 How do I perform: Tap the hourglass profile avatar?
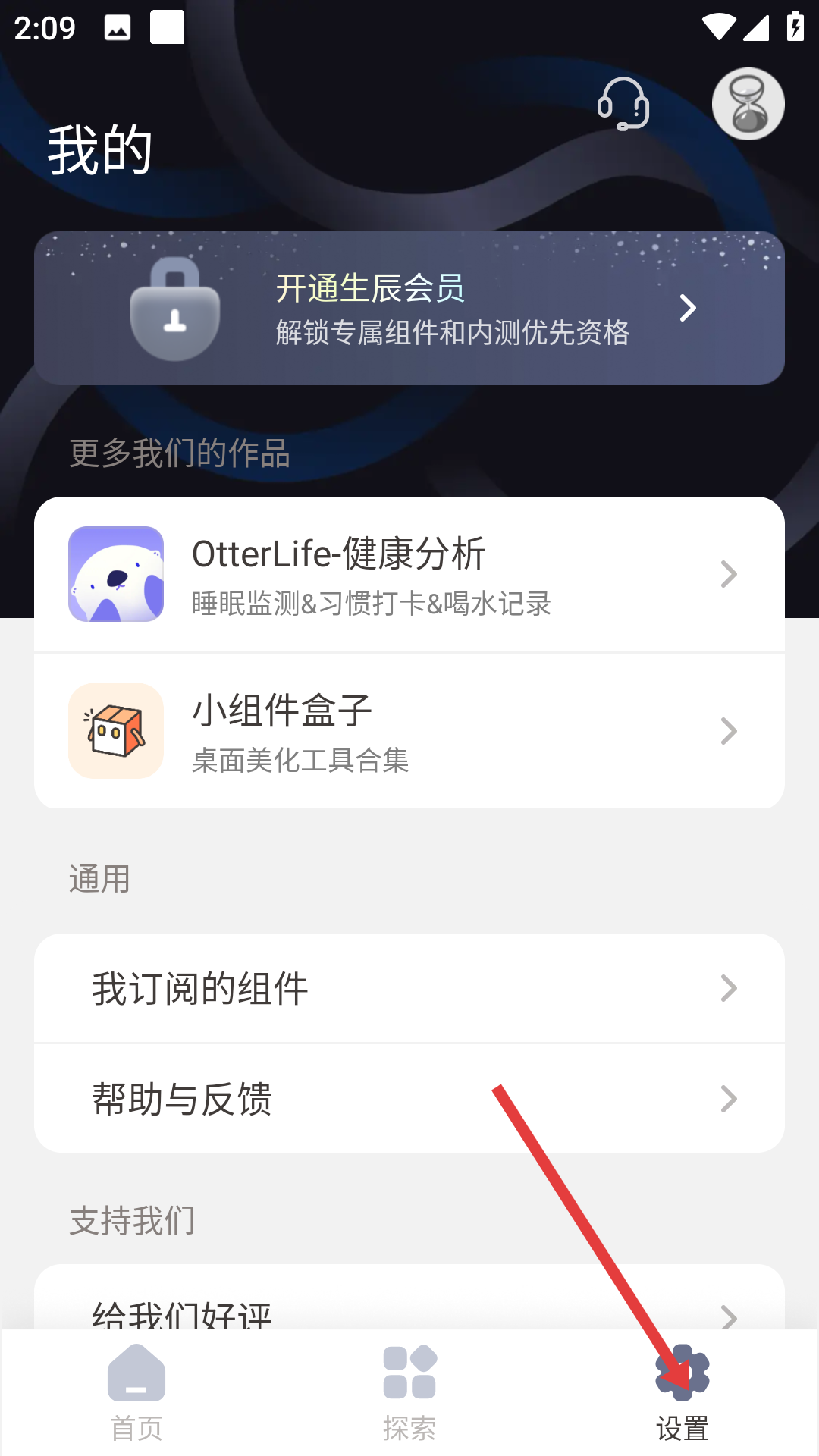[x=748, y=104]
